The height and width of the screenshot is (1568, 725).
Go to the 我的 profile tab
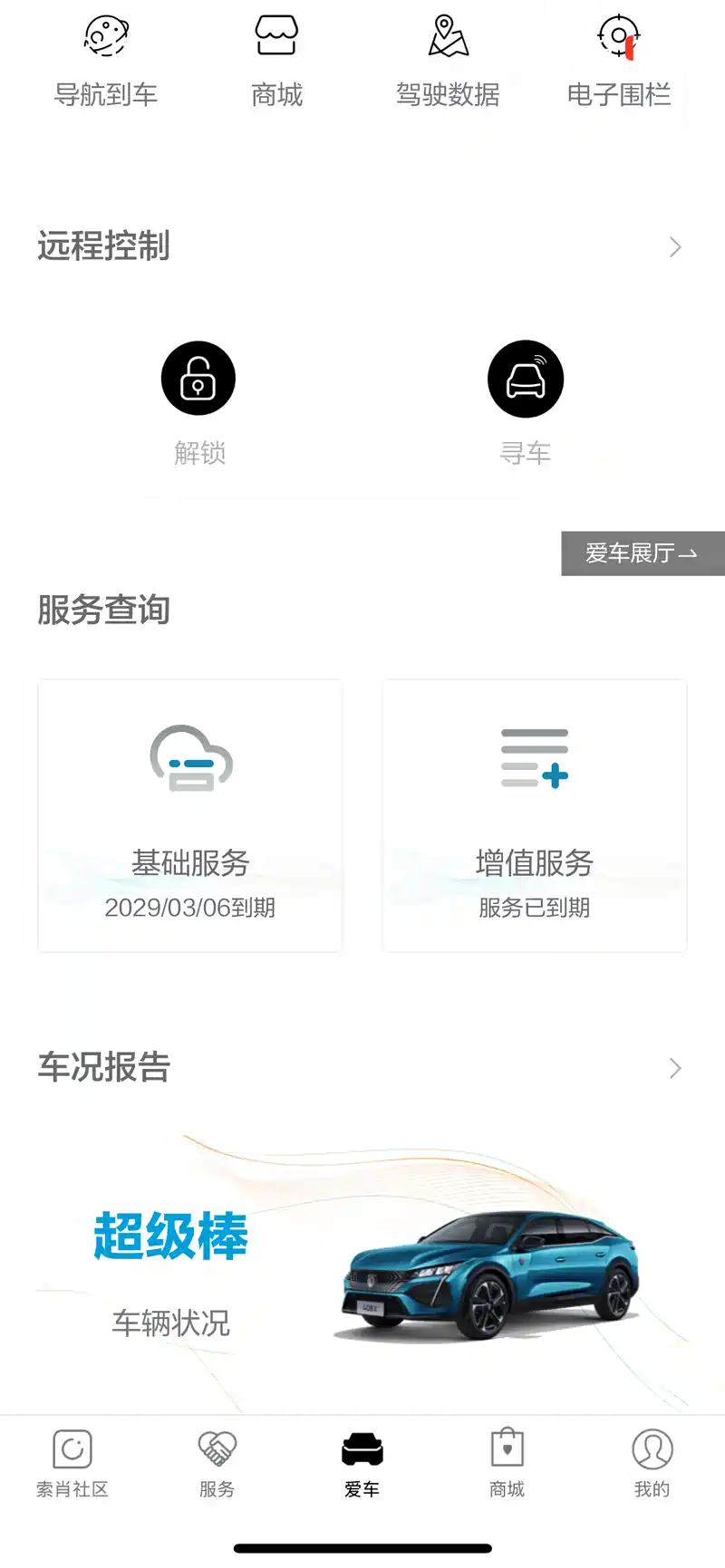tap(652, 1464)
